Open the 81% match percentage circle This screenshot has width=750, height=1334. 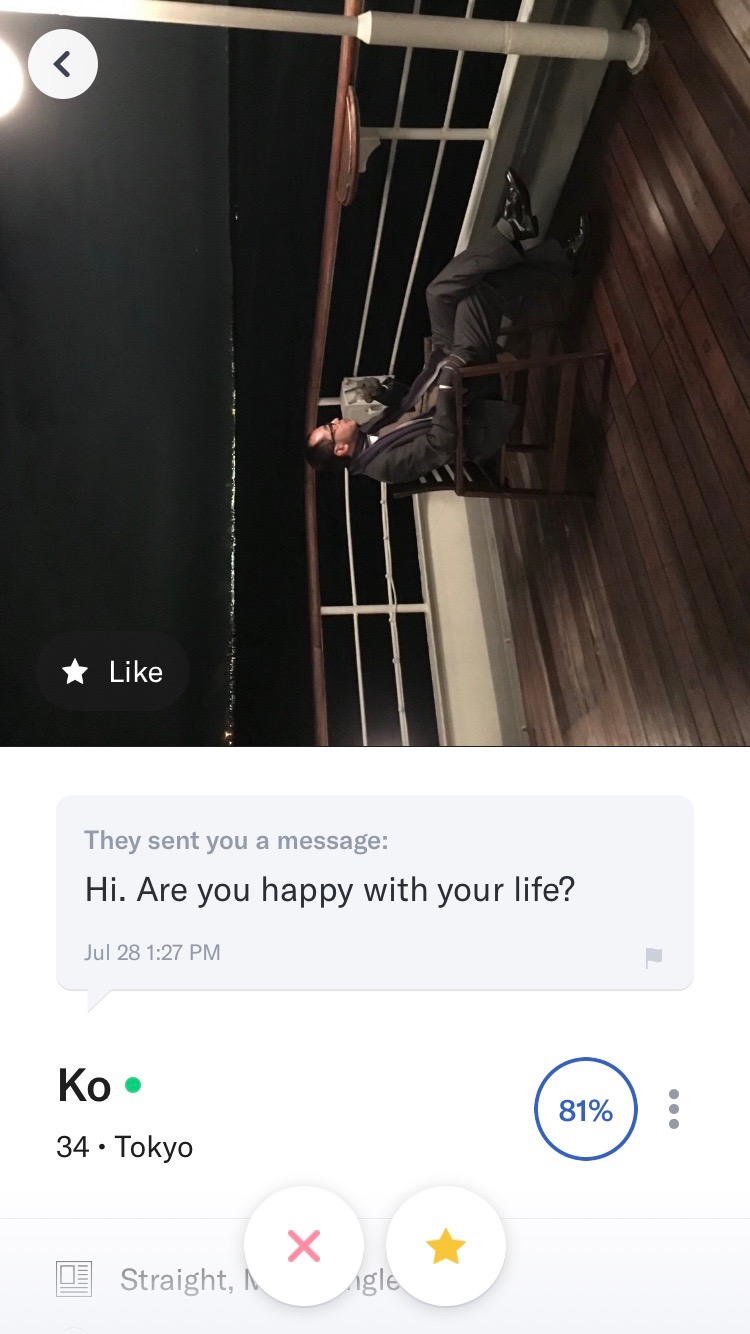click(x=586, y=1109)
